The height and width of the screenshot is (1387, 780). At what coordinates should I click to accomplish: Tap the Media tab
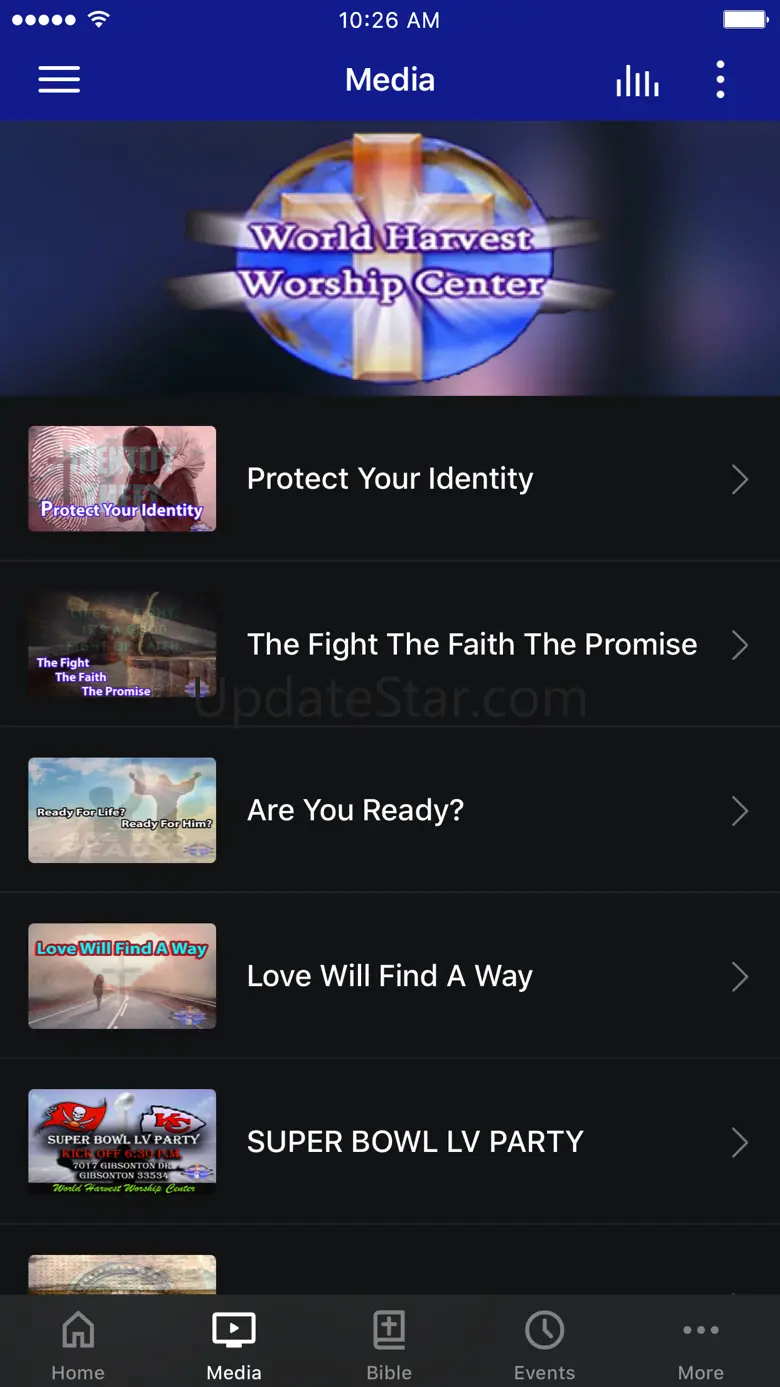click(x=234, y=1346)
